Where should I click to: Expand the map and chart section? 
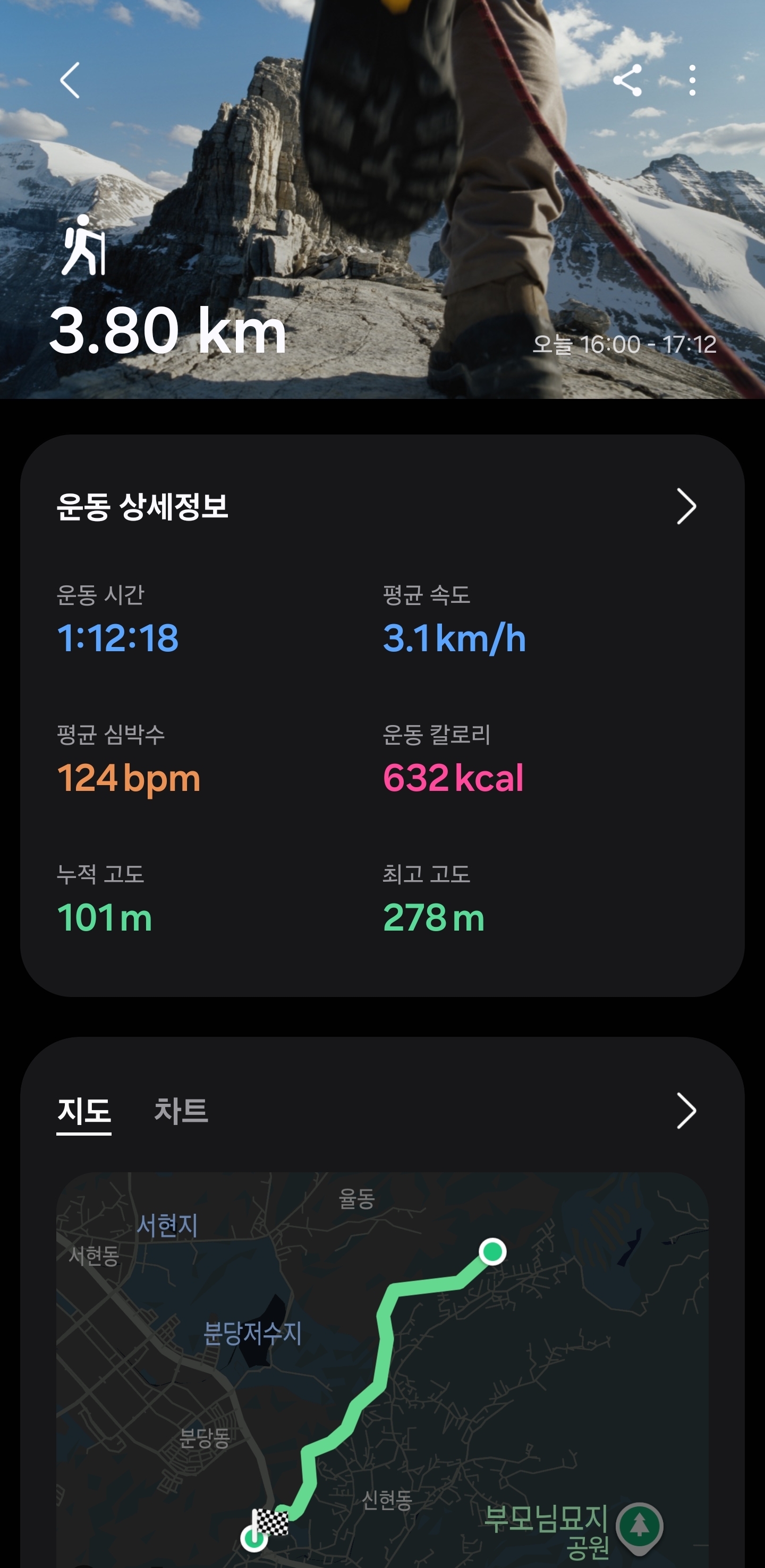click(x=686, y=1111)
